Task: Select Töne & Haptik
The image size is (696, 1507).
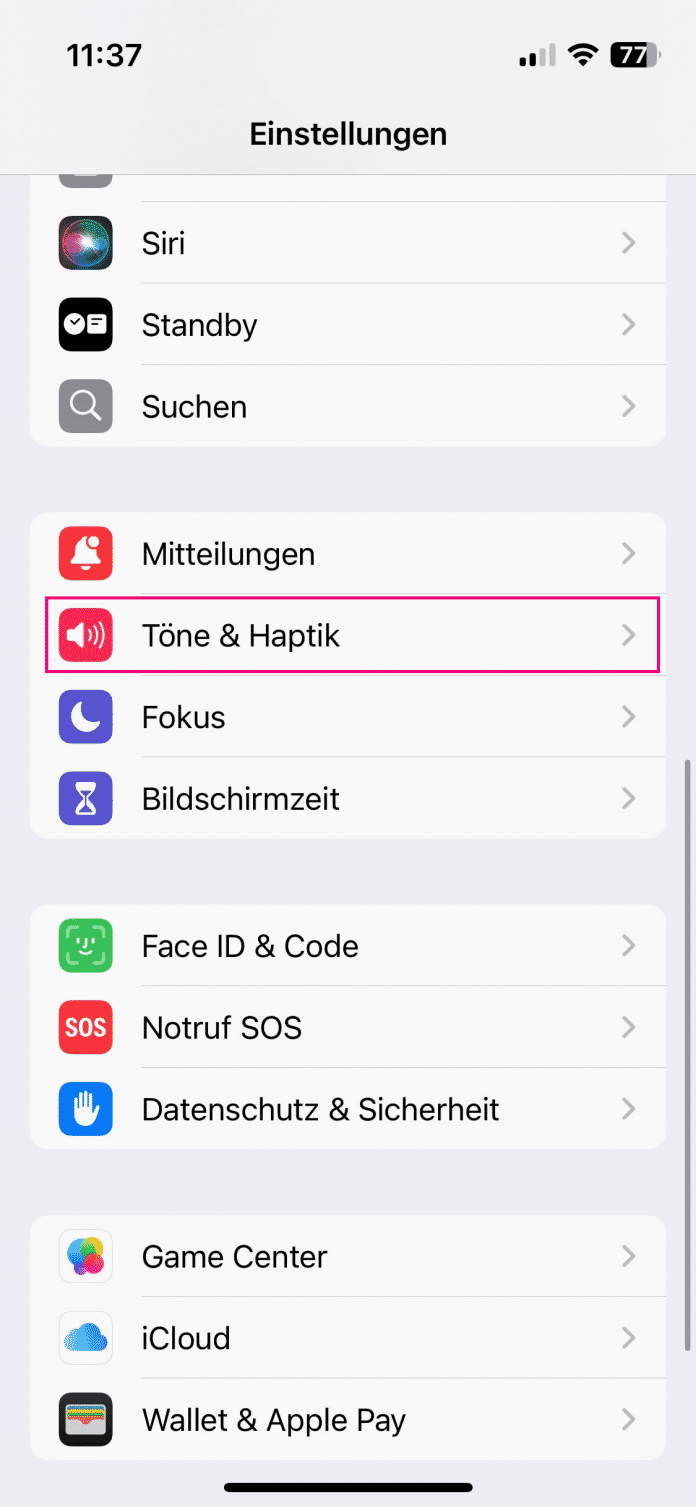Action: tap(347, 636)
